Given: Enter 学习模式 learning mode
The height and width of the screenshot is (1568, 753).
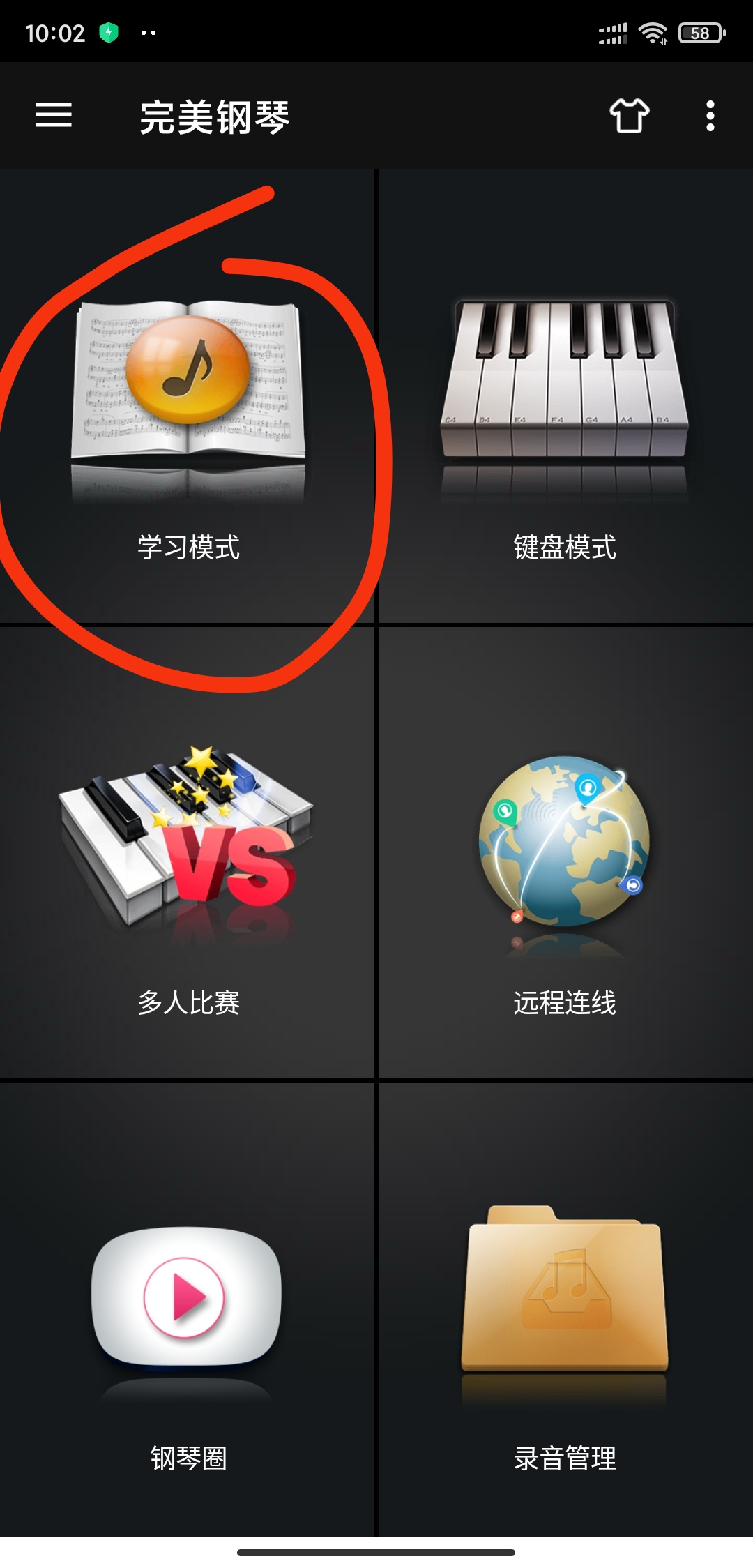Looking at the screenshot, I should 188,419.
